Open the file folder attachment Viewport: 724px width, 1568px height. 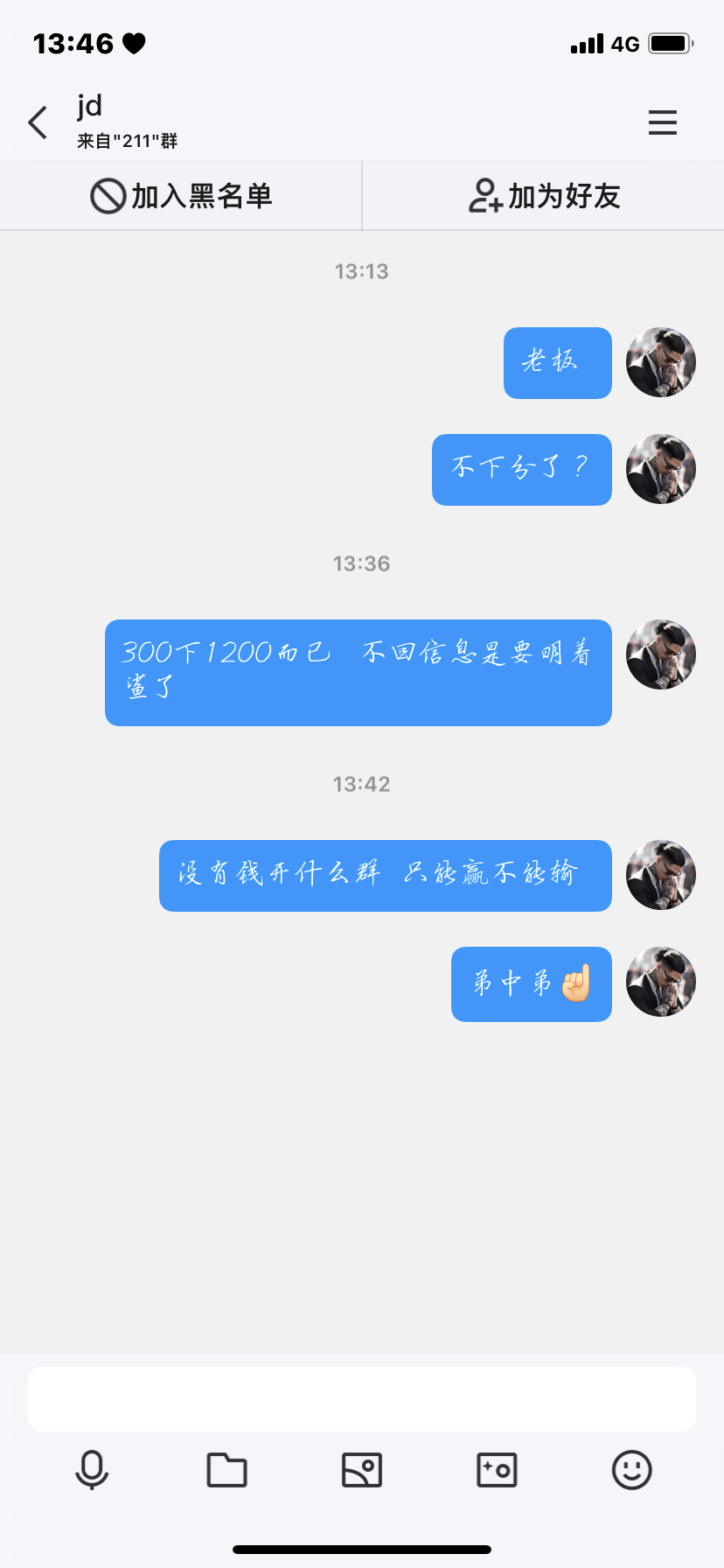(226, 1470)
